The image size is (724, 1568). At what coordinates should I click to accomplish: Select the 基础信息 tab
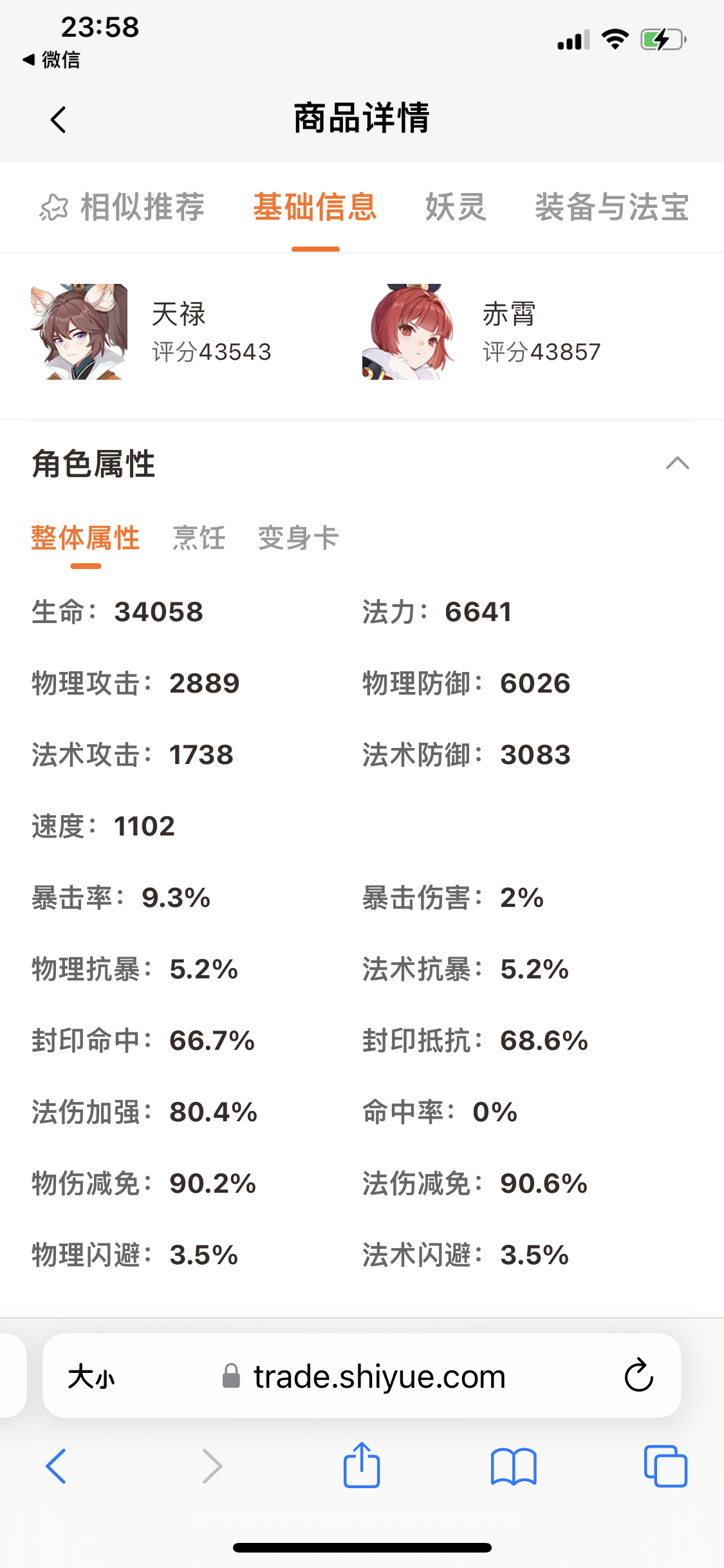[315, 207]
